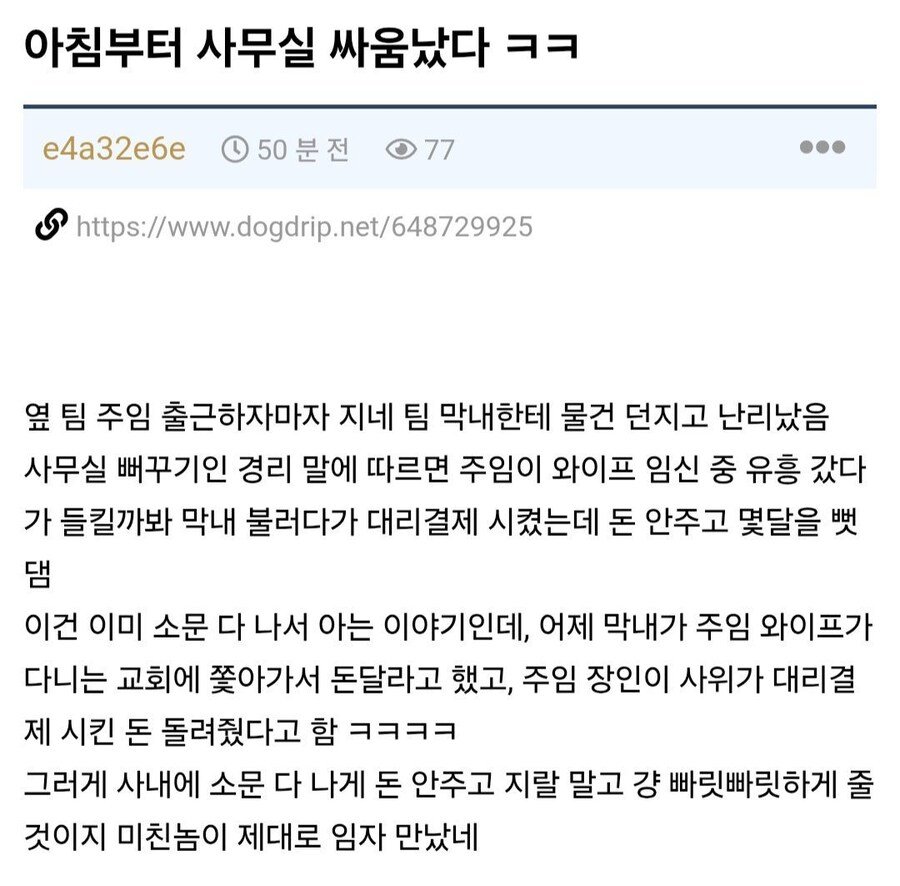View author e4a32e6e's profile

coord(114,149)
